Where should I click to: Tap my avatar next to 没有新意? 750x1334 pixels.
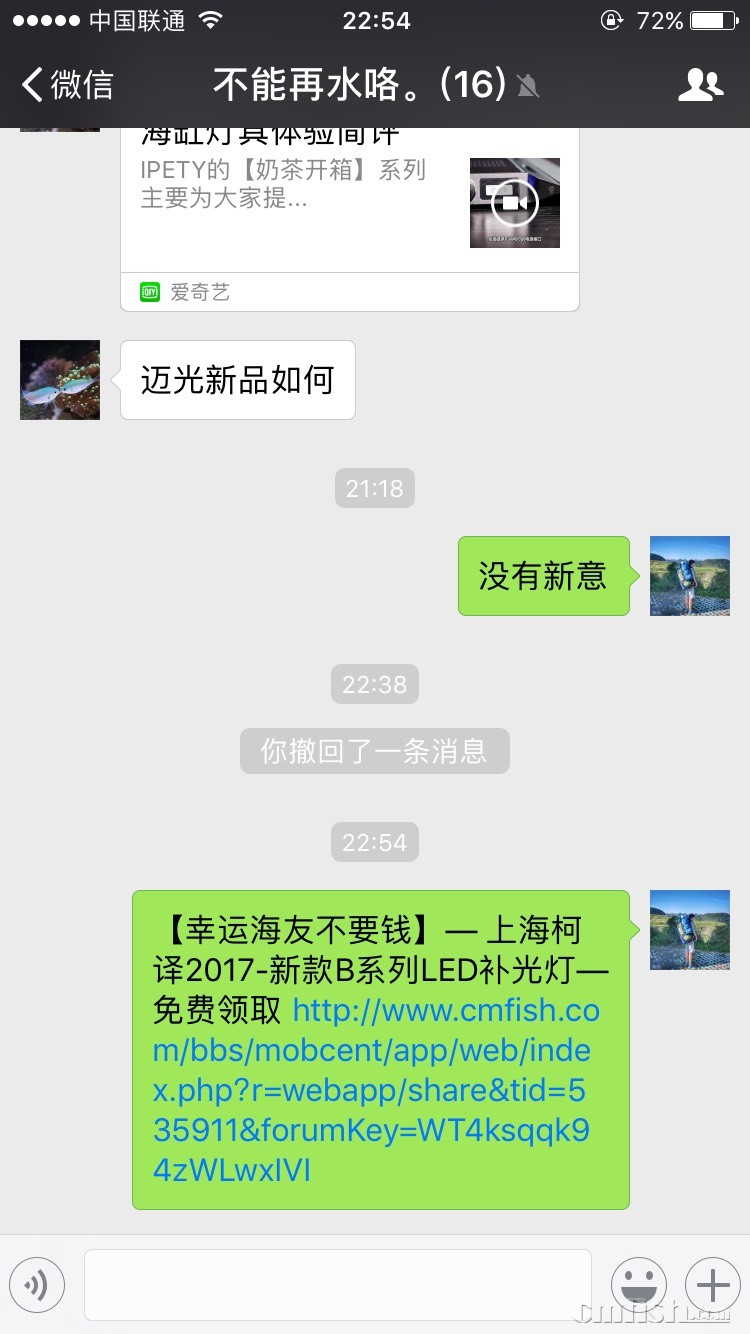point(689,576)
